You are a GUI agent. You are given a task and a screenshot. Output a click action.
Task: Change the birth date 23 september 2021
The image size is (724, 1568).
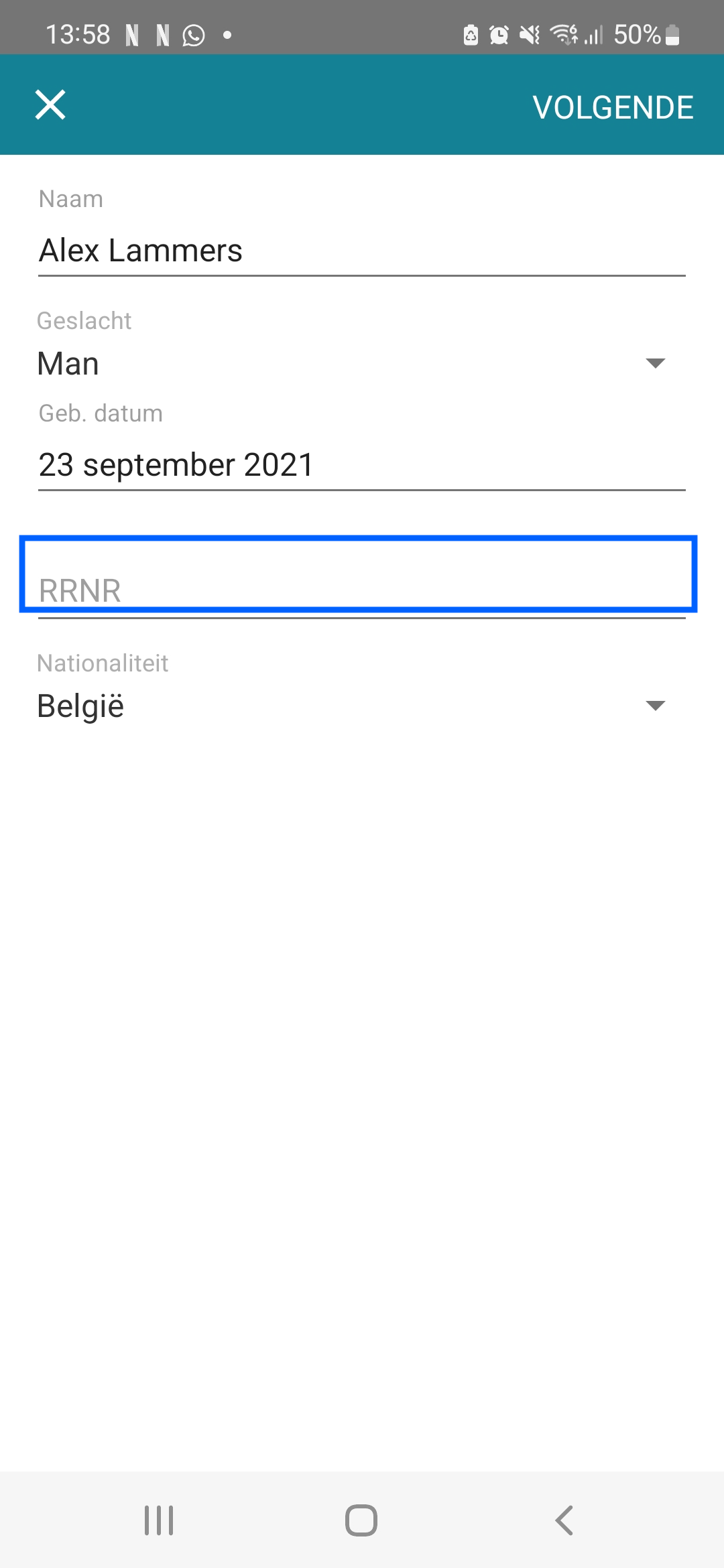[362, 465]
